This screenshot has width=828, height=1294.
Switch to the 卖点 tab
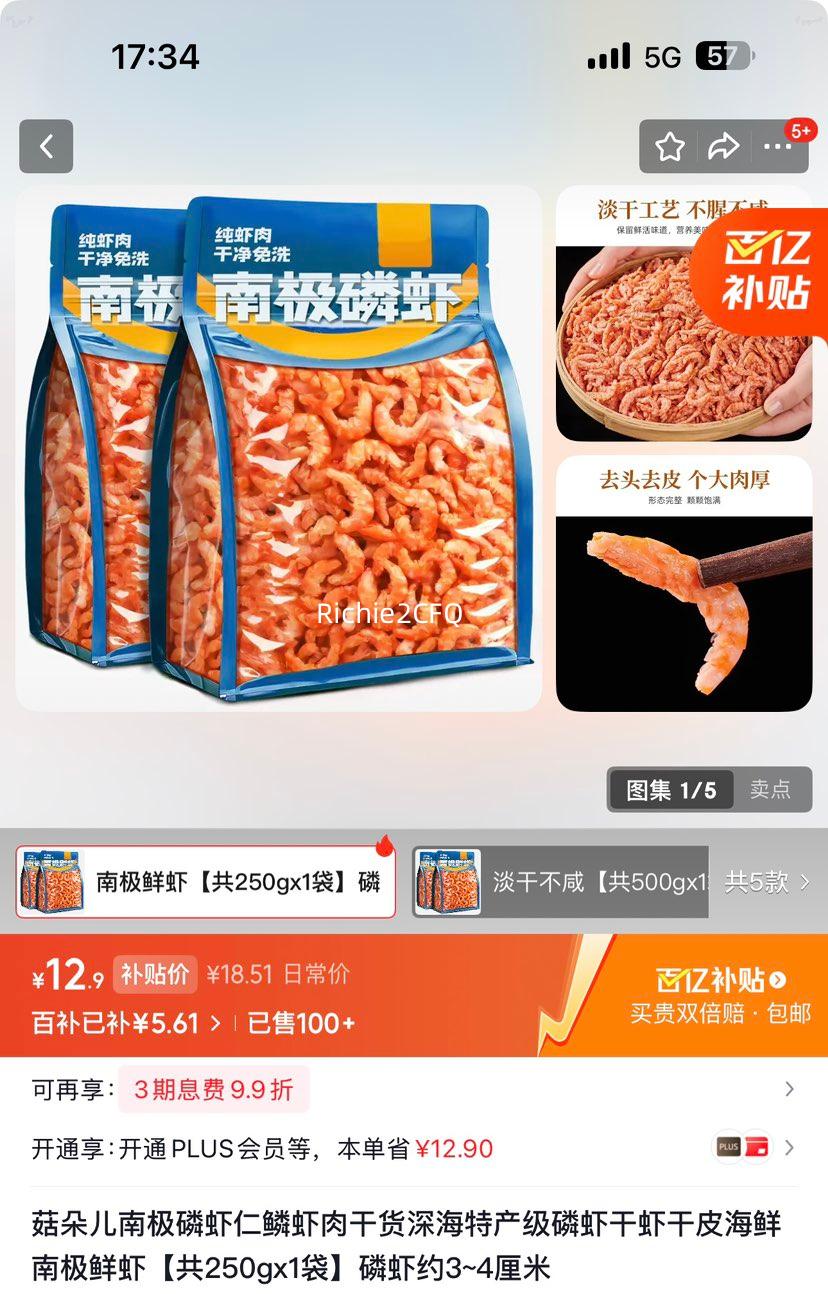coord(770,789)
